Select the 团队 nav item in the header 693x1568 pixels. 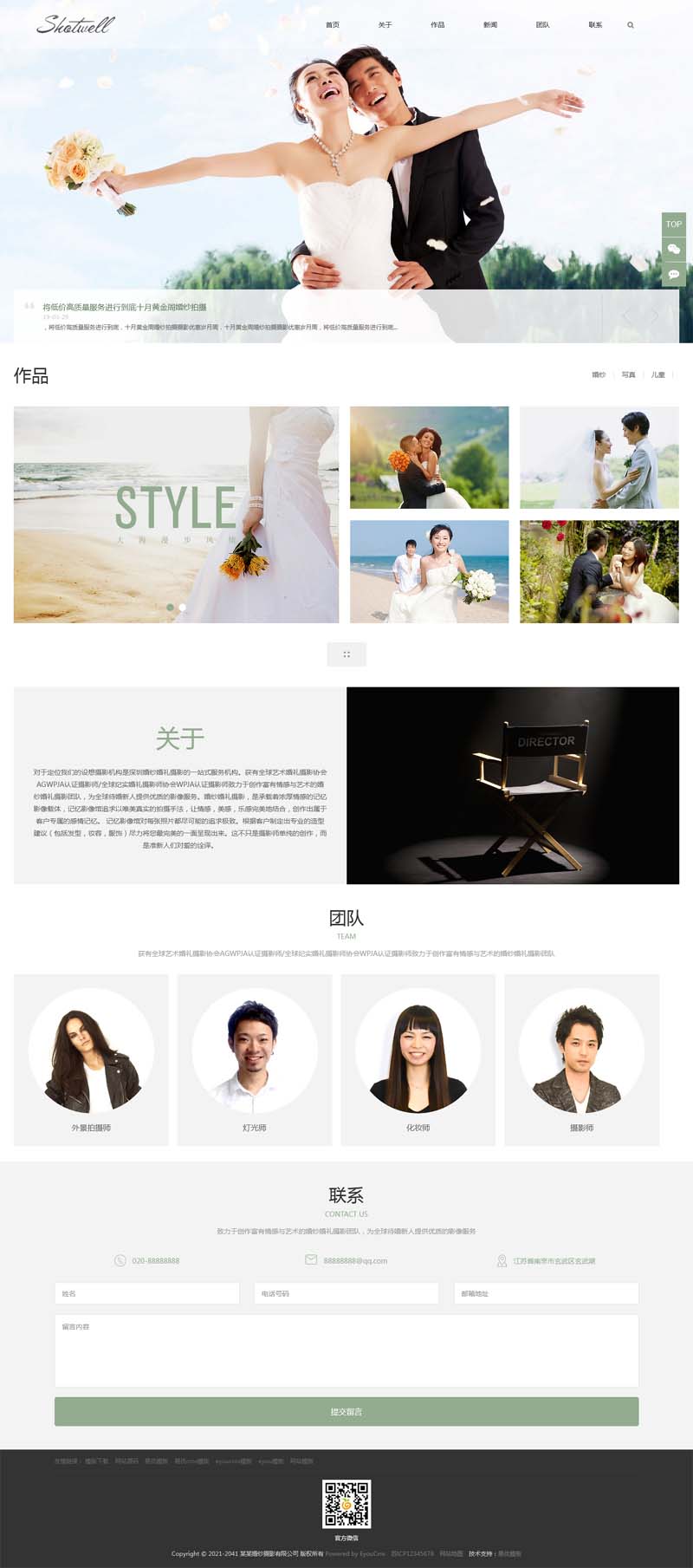542,25
